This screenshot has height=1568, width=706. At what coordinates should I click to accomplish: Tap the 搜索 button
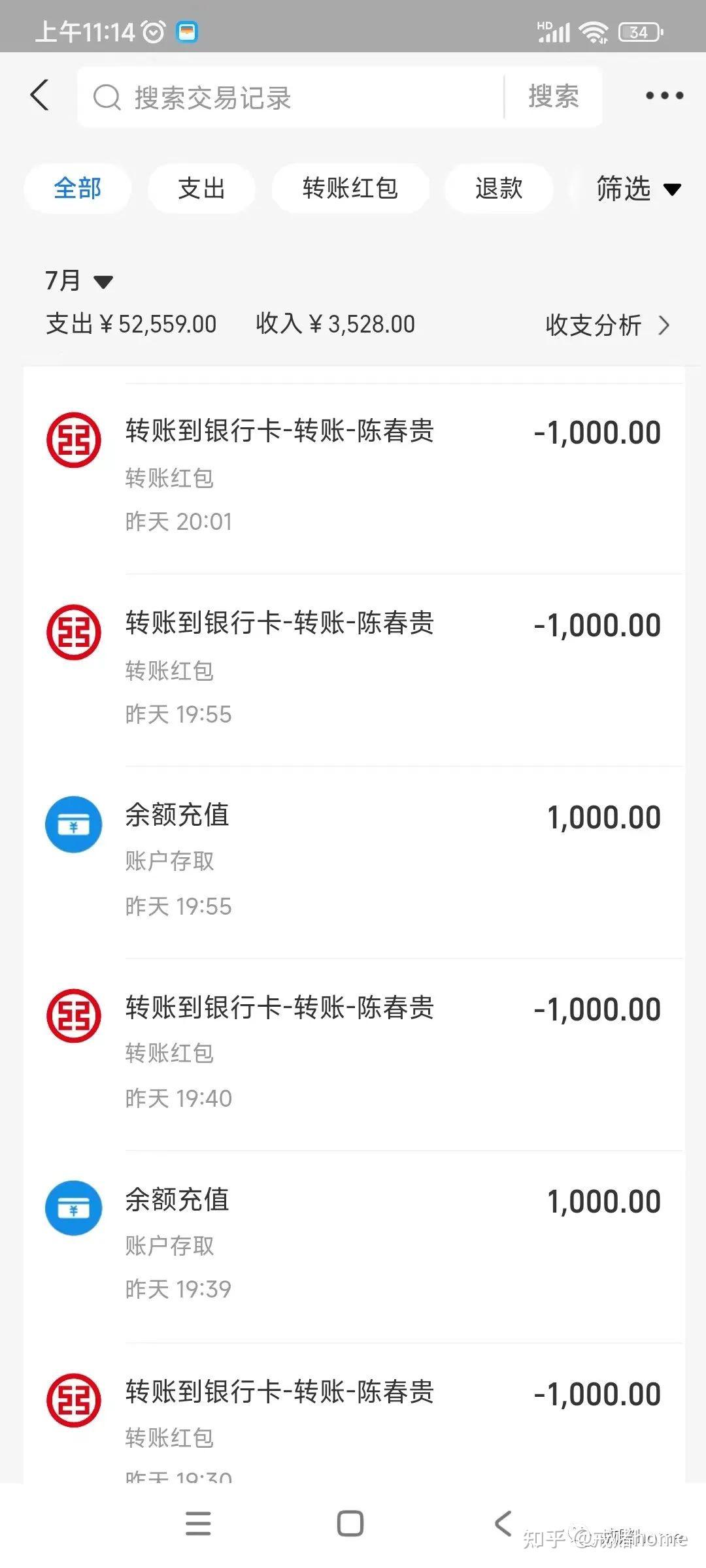click(554, 97)
